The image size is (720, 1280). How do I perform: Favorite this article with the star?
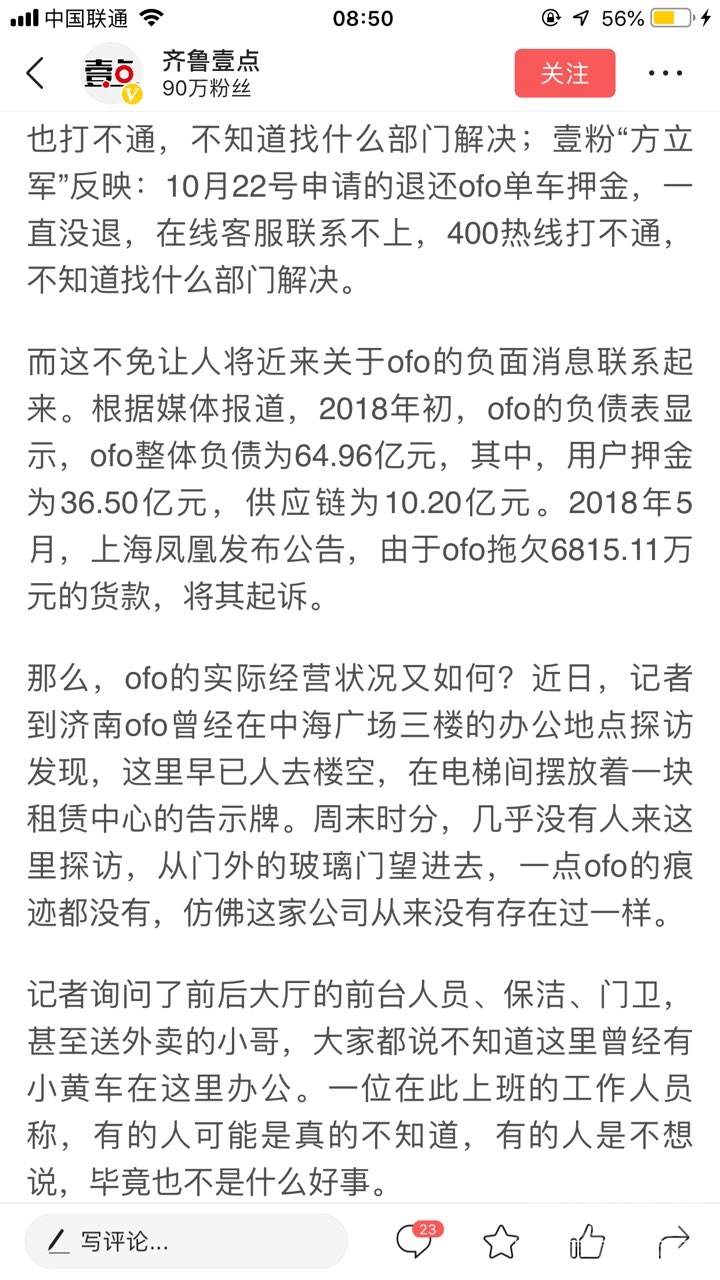click(501, 1242)
